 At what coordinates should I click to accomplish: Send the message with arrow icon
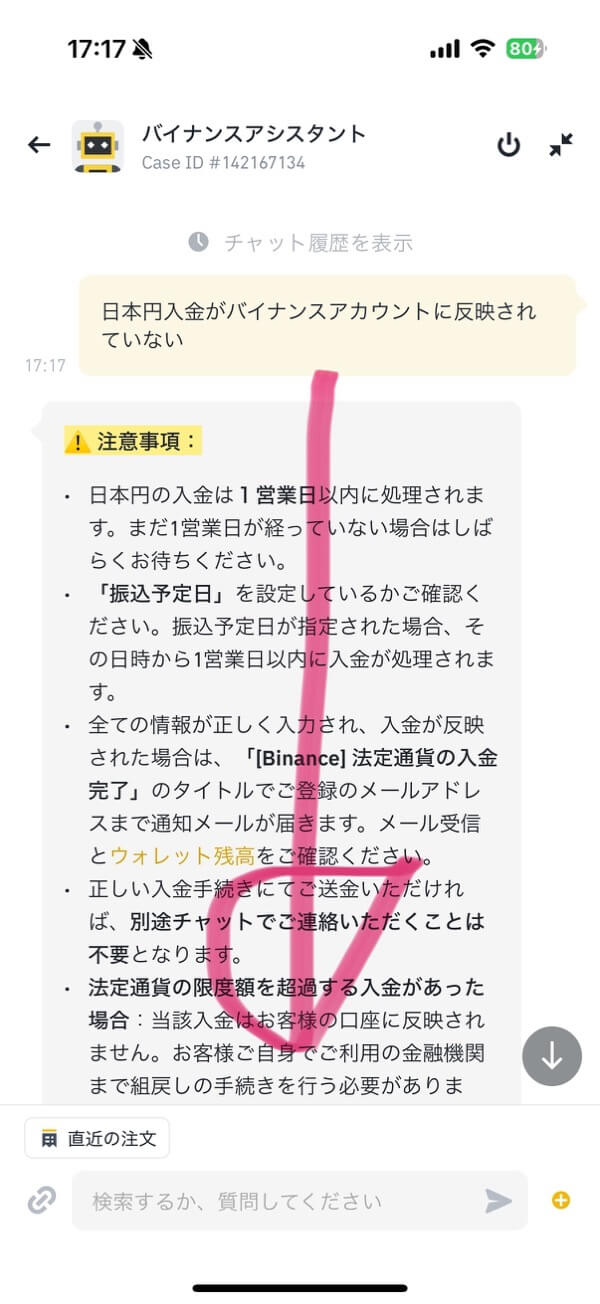tap(498, 1200)
